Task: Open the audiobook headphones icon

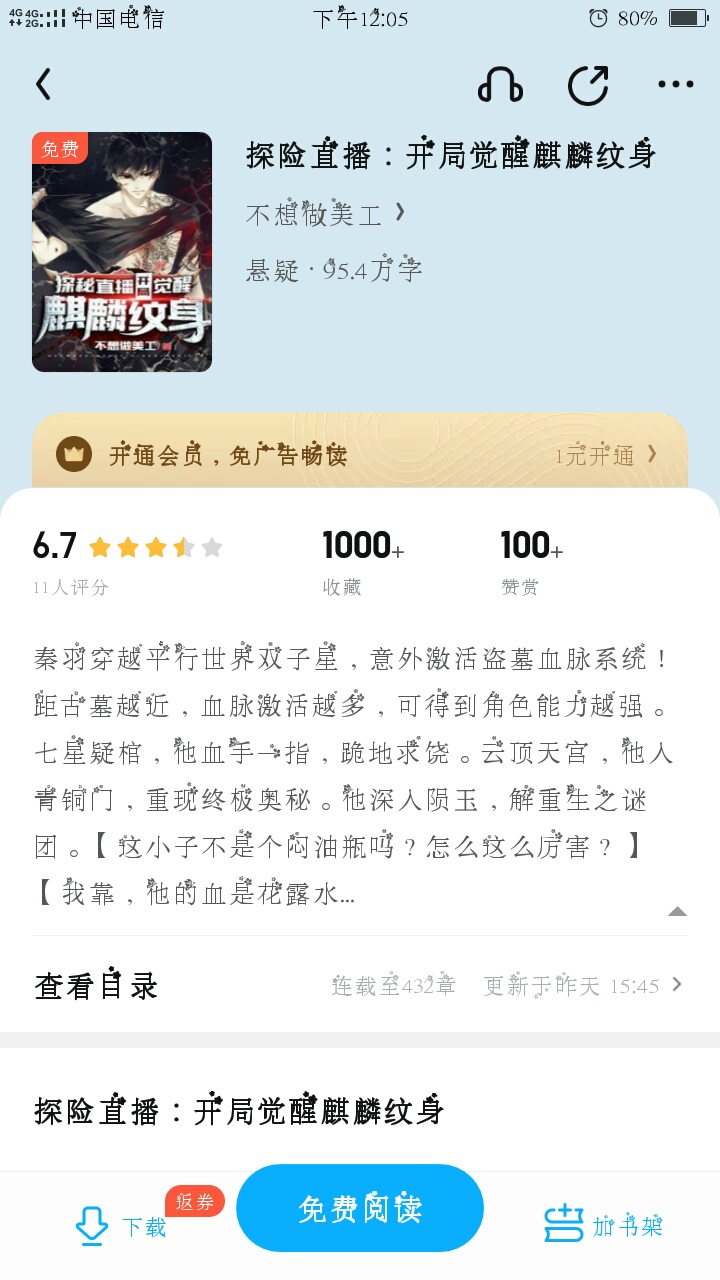Action: 500,85
